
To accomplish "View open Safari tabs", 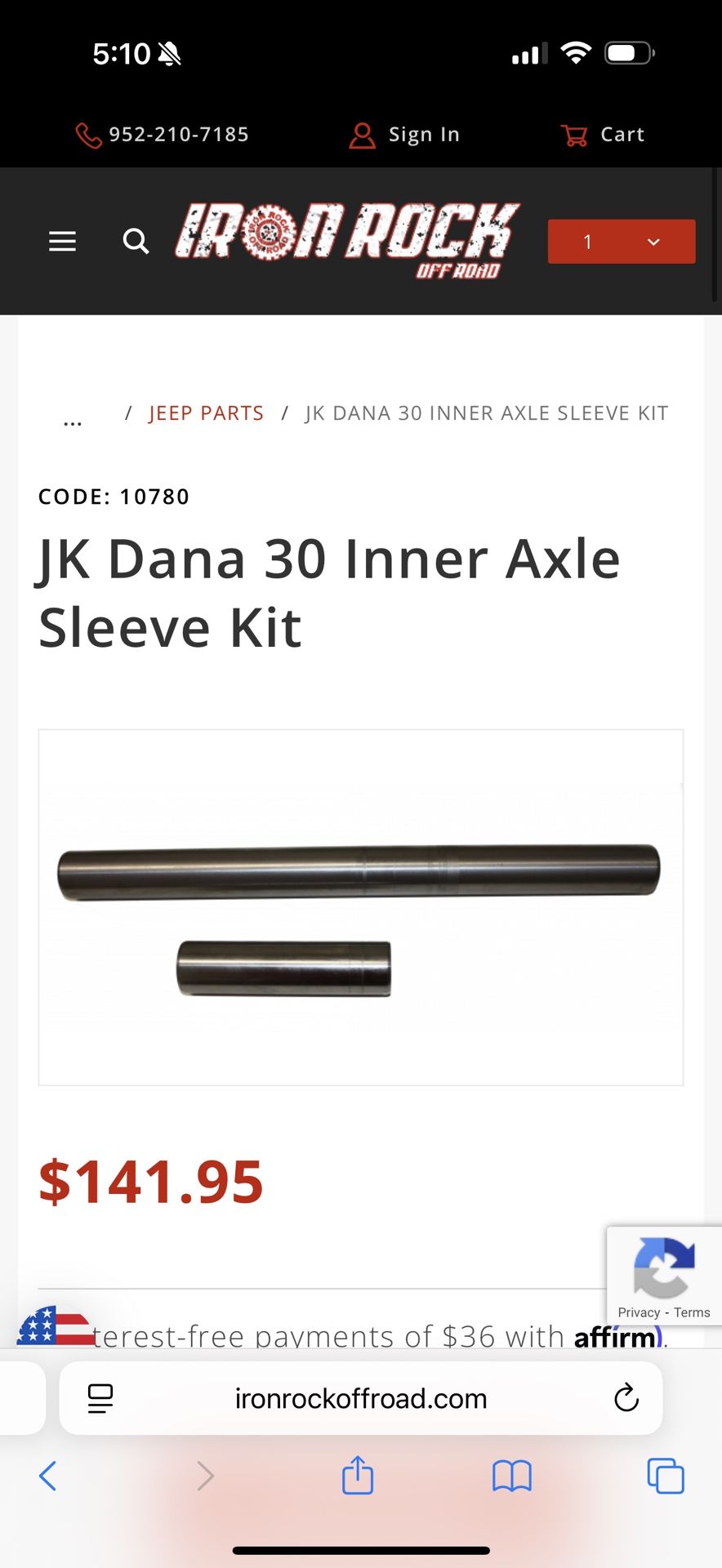I will pos(665,1476).
